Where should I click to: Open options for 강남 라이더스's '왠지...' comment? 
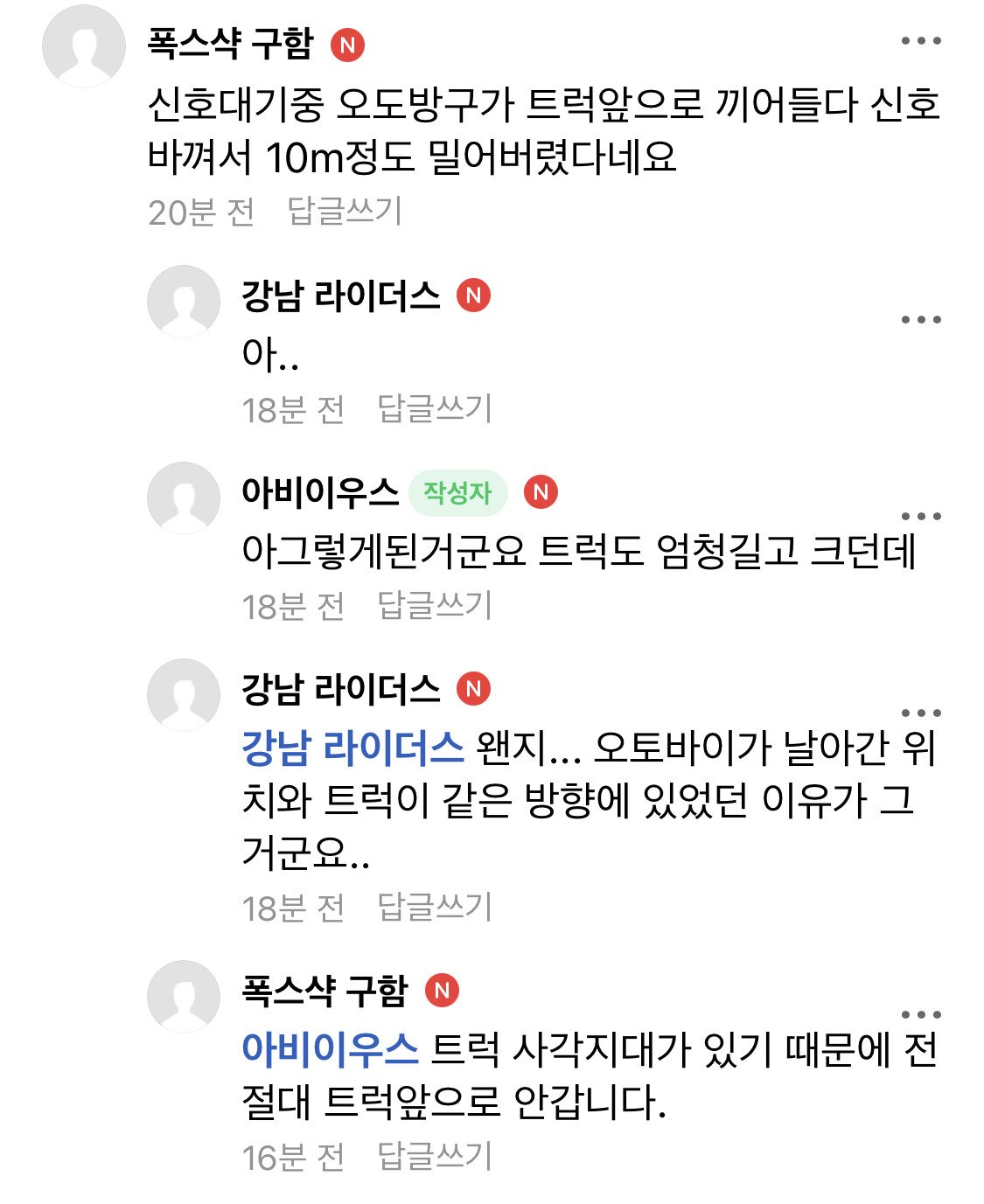921,713
